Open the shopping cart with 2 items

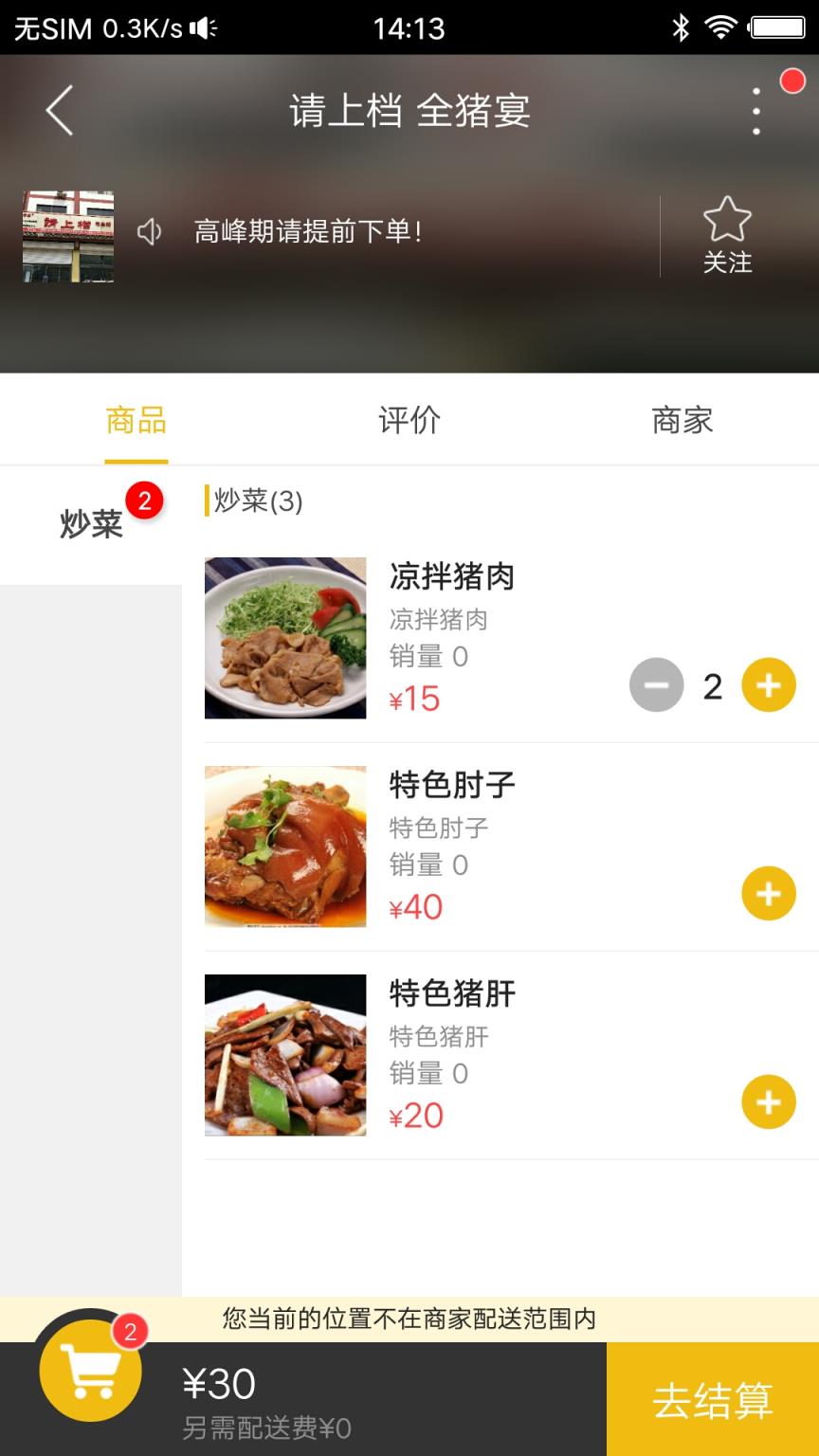[90, 1370]
